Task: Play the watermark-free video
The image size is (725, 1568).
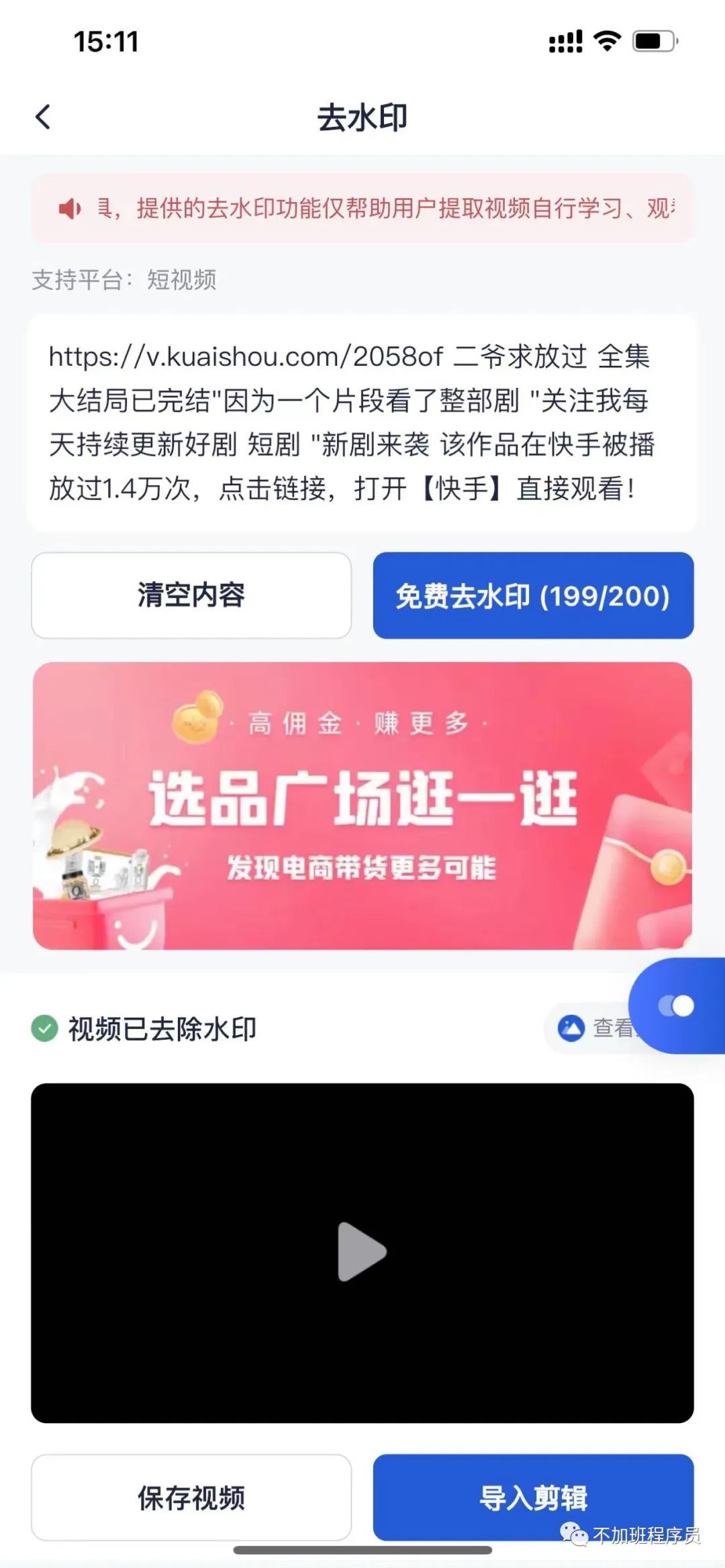Action: (x=362, y=1251)
